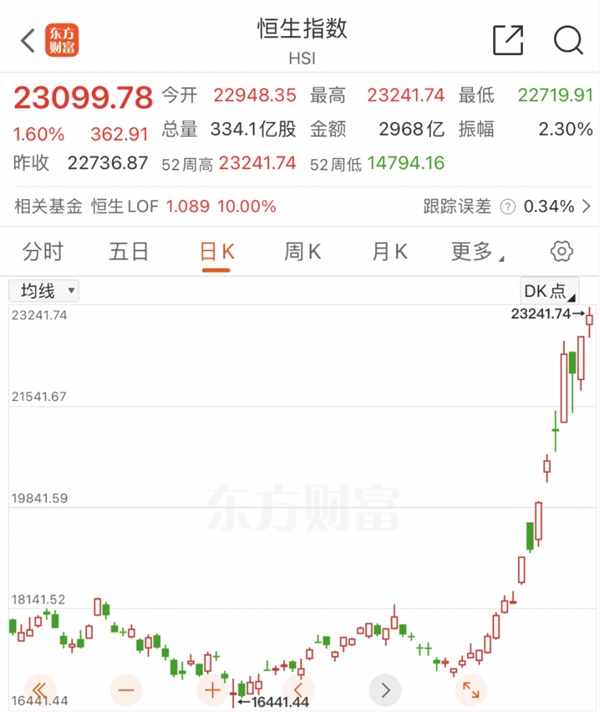Select the 日K chart tab
Image resolution: width=600 pixels, height=712 pixels.
[217, 251]
